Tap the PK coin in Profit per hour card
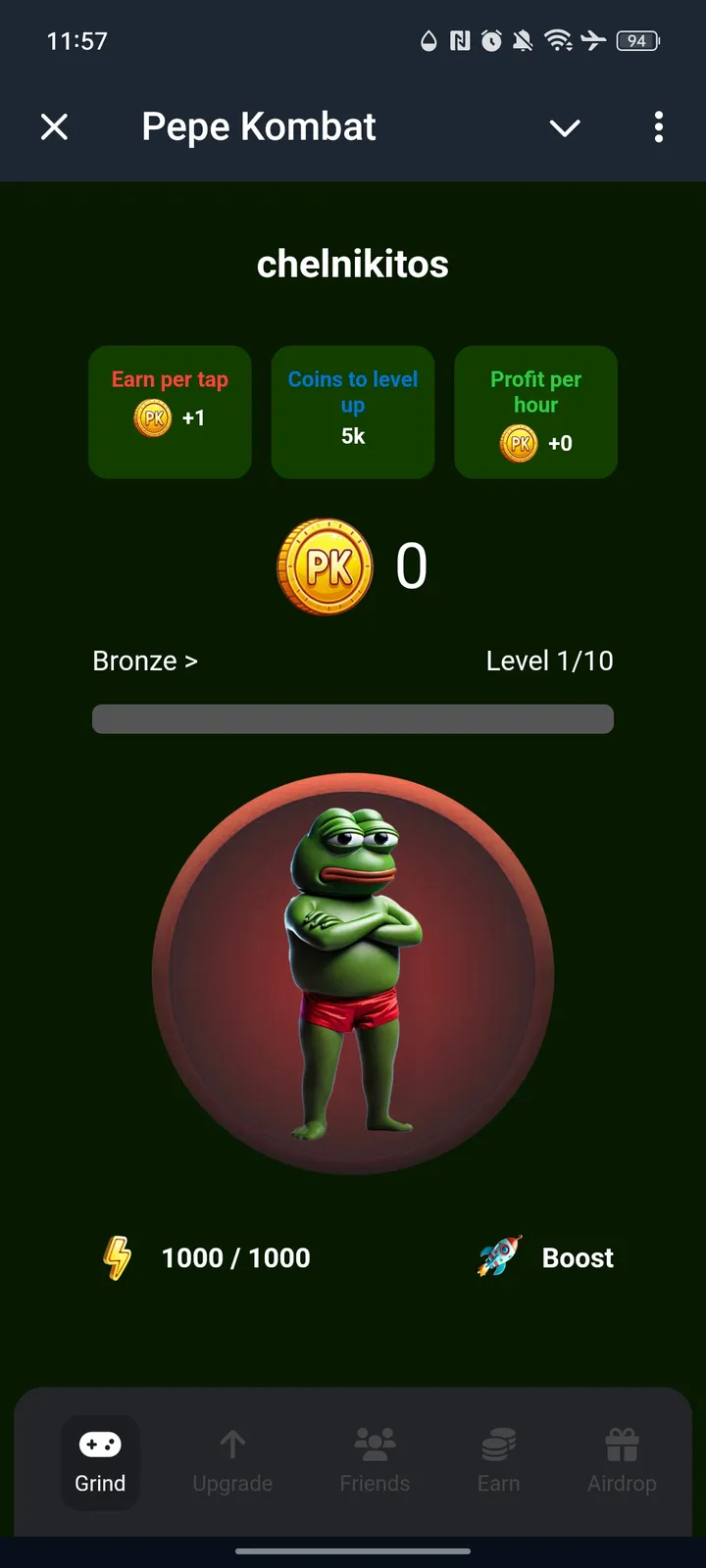Viewport: 706px width, 1568px height. 519,443
